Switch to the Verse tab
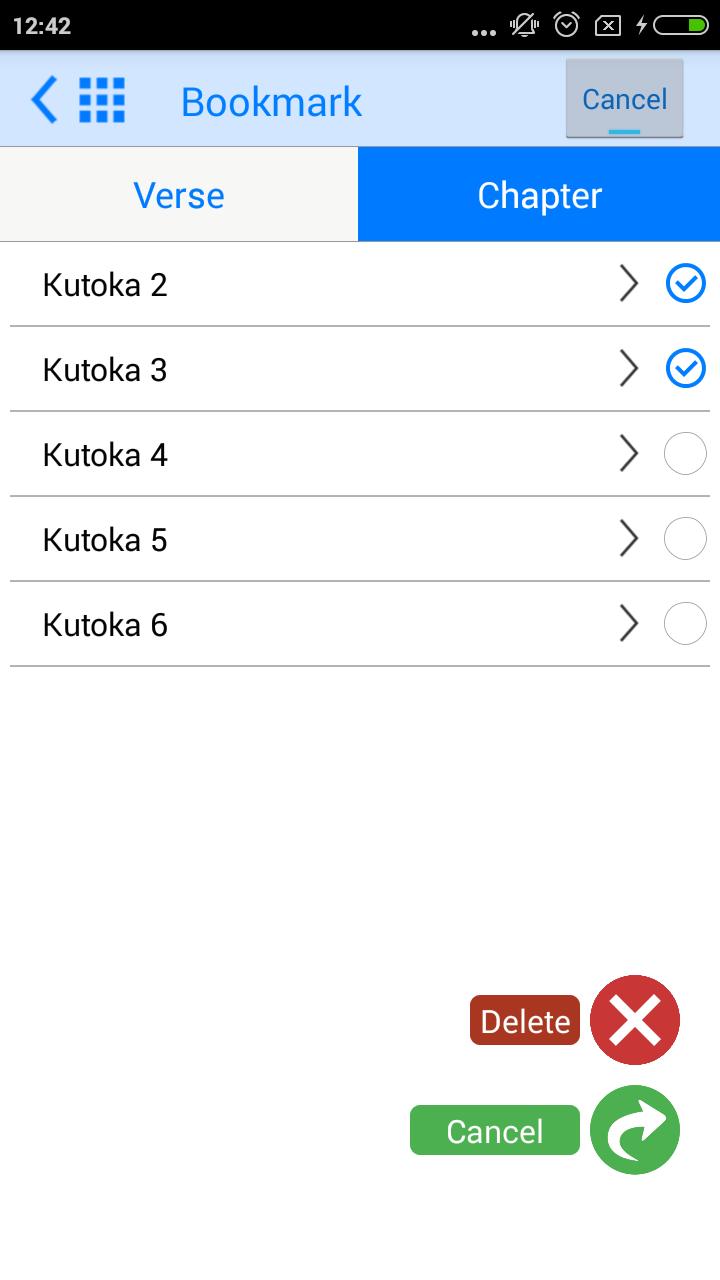This screenshot has height=1280, width=720. point(179,195)
